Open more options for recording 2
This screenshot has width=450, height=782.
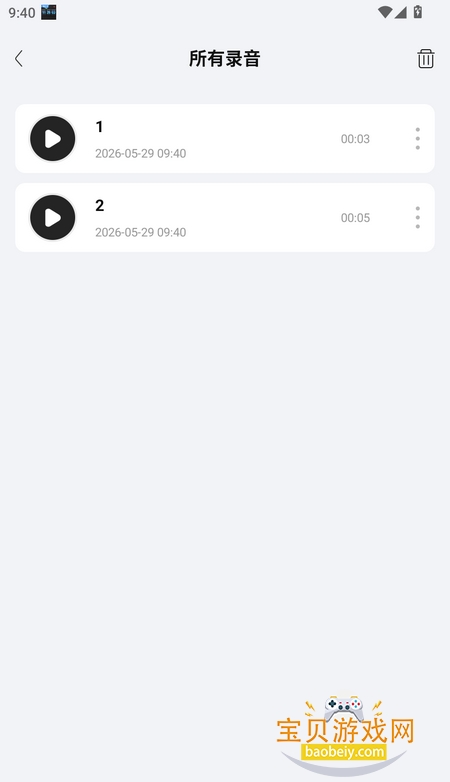(418, 217)
